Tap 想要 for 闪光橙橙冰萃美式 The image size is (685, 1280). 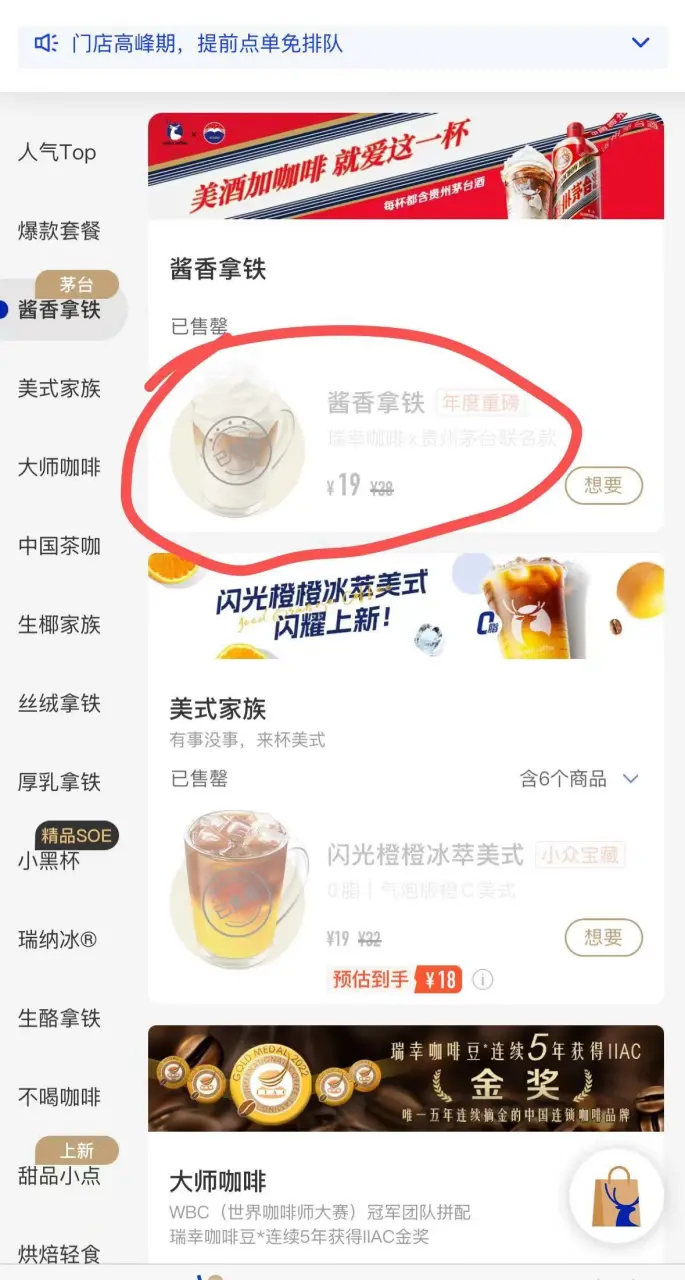click(603, 937)
